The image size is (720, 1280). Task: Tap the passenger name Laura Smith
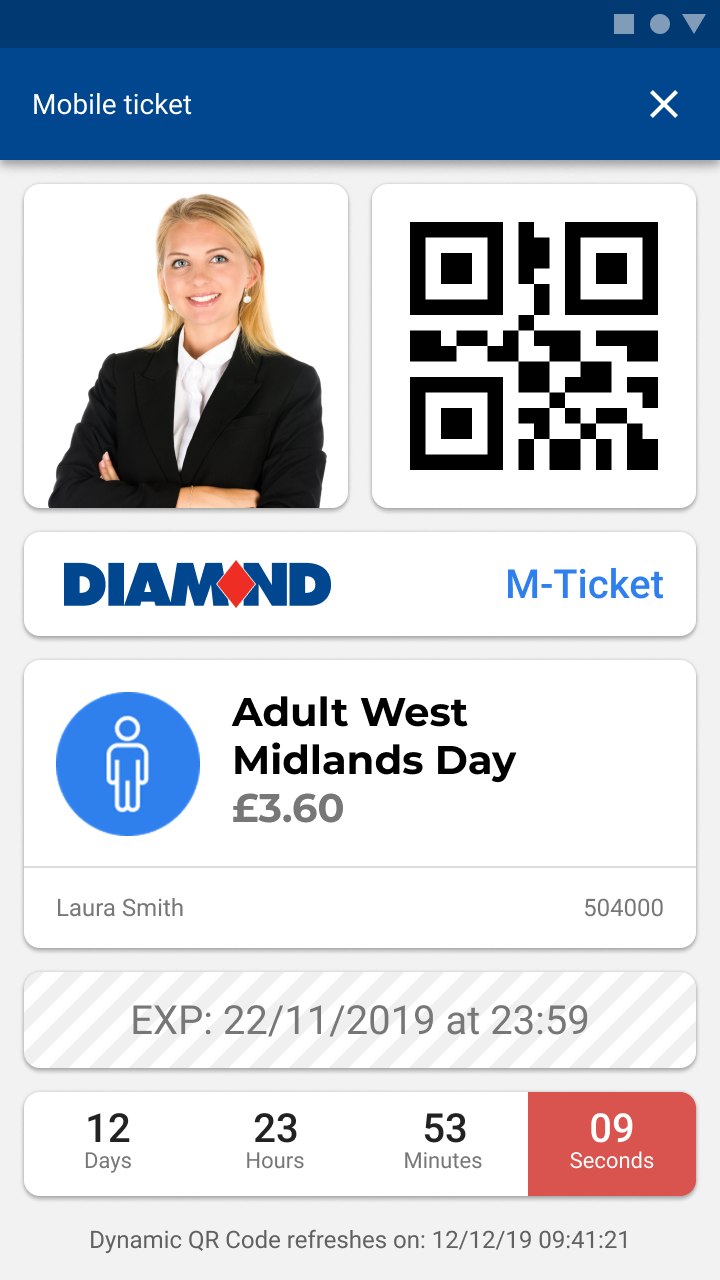click(x=120, y=908)
